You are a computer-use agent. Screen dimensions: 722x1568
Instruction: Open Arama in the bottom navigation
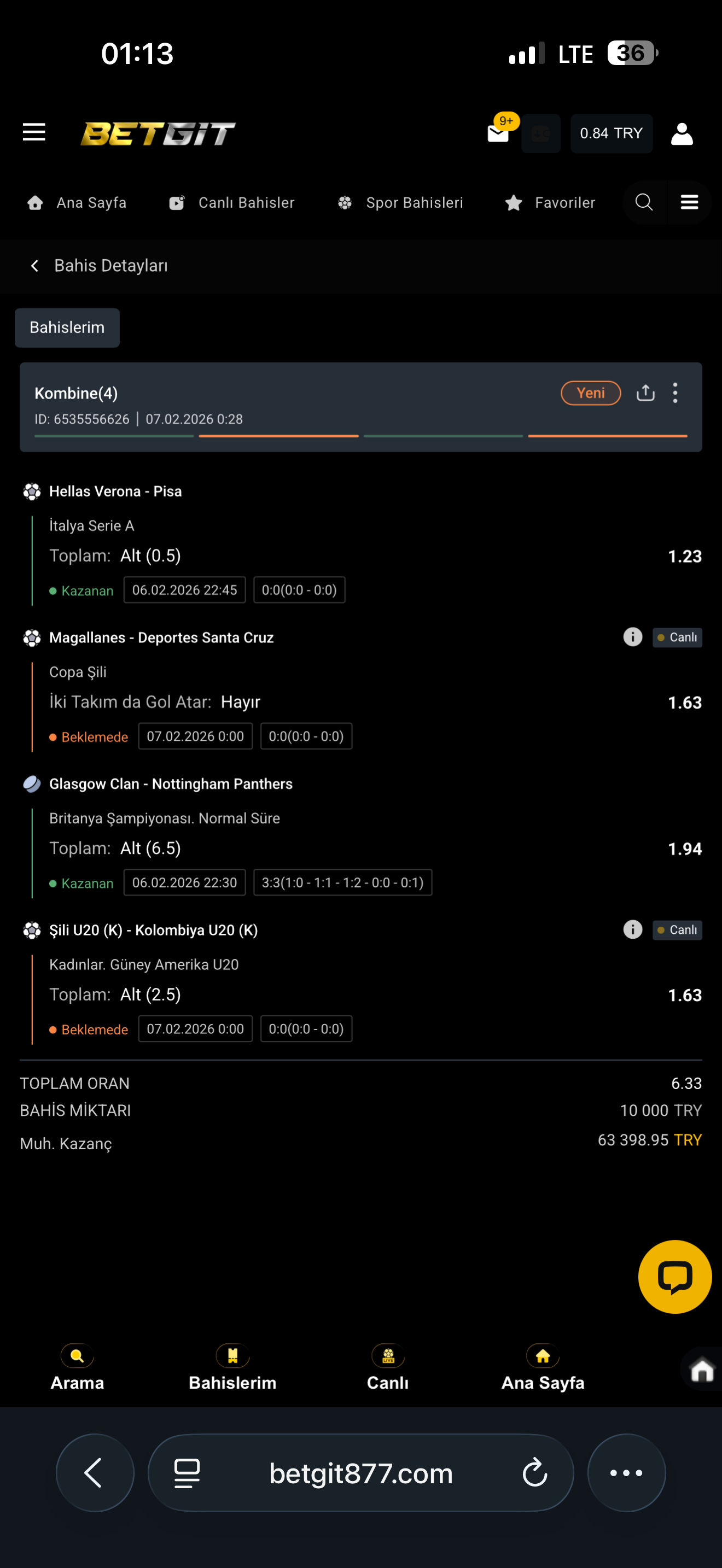pyautogui.click(x=77, y=1368)
